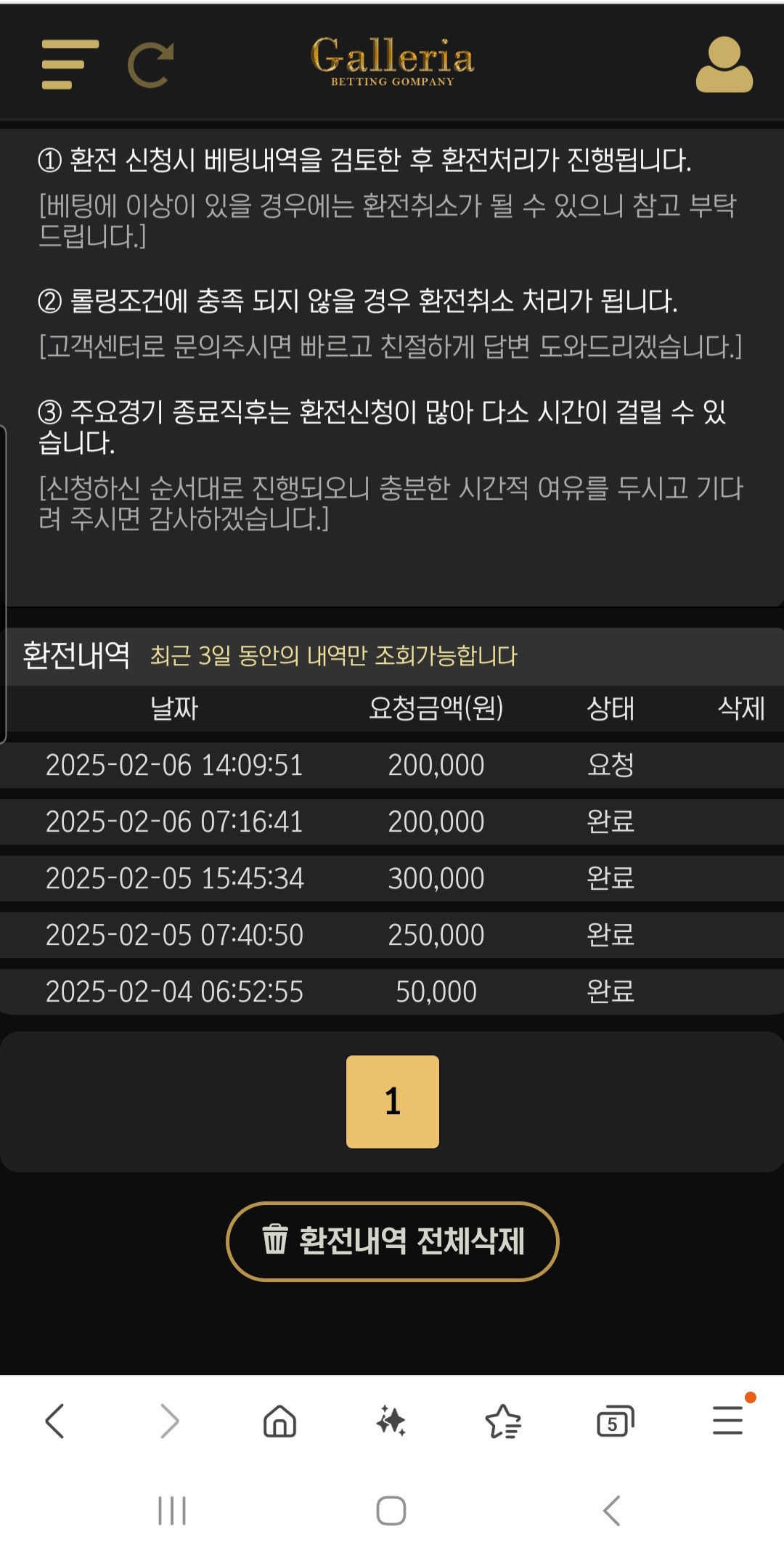
Task: Open the browser's three-line menu
Action: click(x=727, y=1421)
